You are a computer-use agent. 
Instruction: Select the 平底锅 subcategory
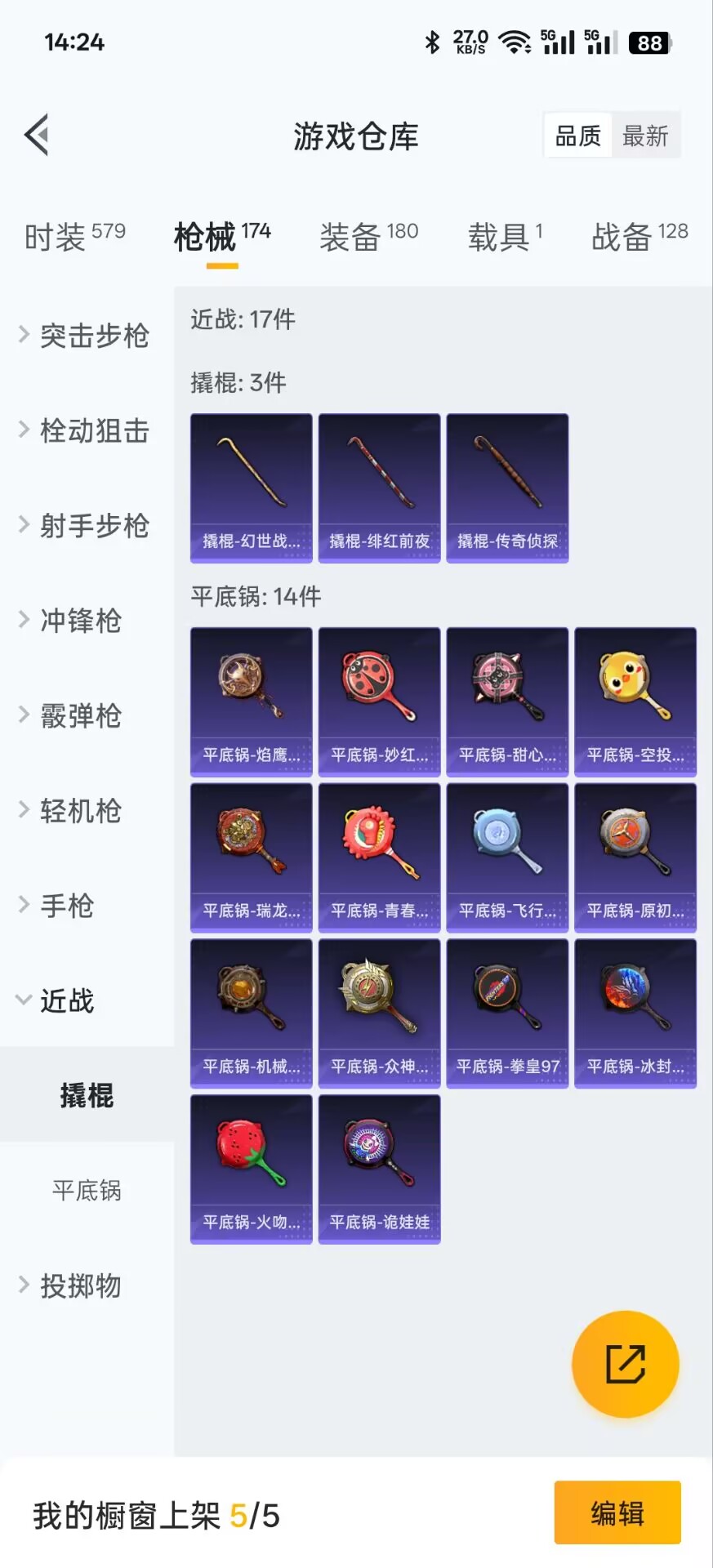pos(87,1191)
